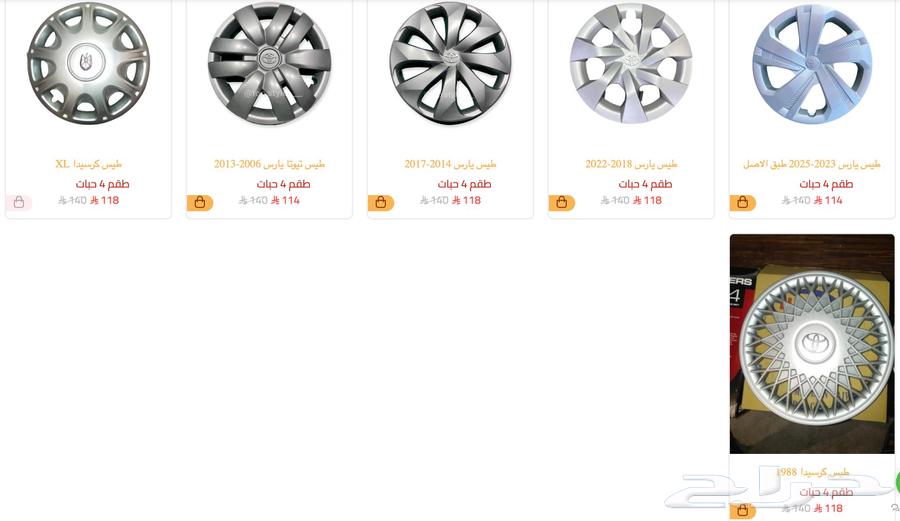Open the Toyota Yaris 2006-2013 hubcap product
This screenshot has height=521, width=900.
click(269, 65)
